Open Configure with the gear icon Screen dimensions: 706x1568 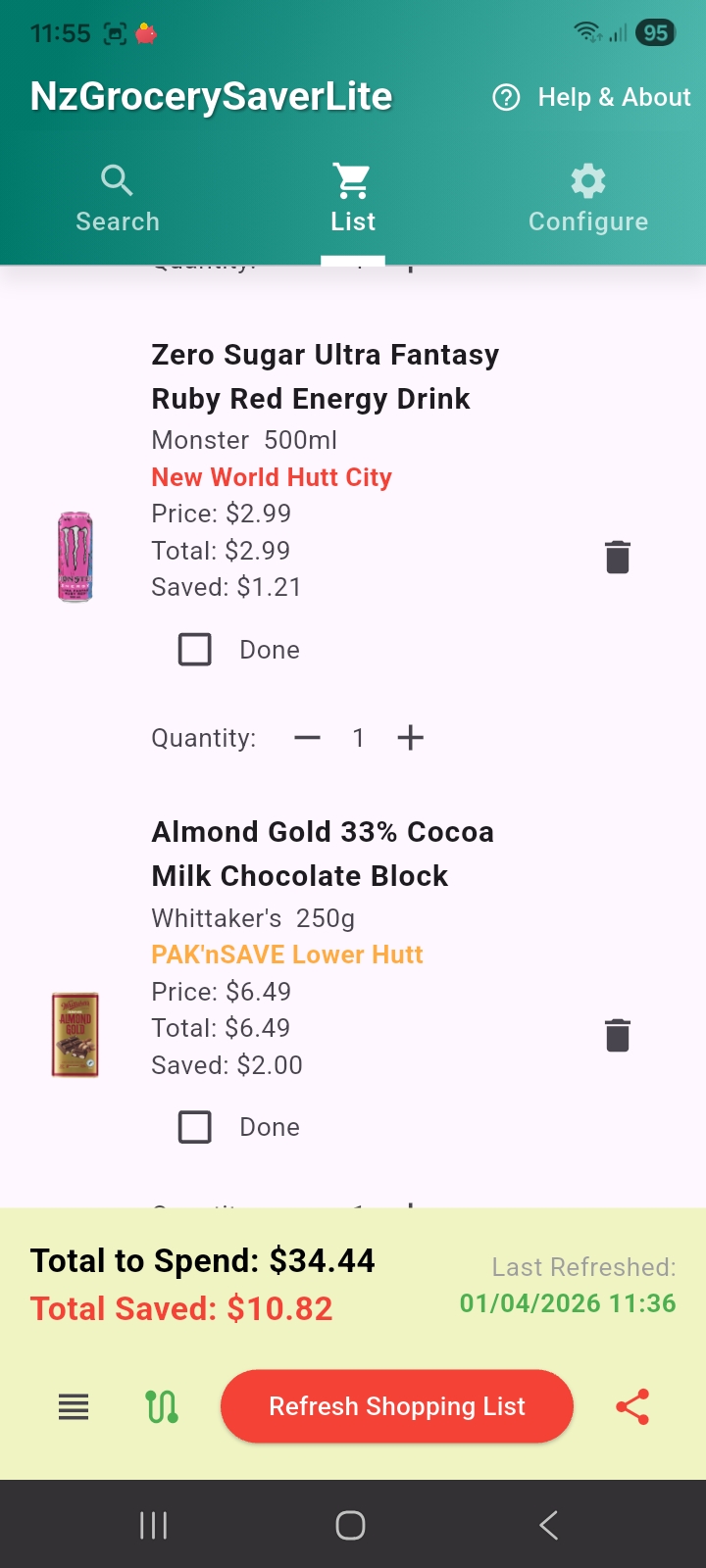(x=587, y=180)
